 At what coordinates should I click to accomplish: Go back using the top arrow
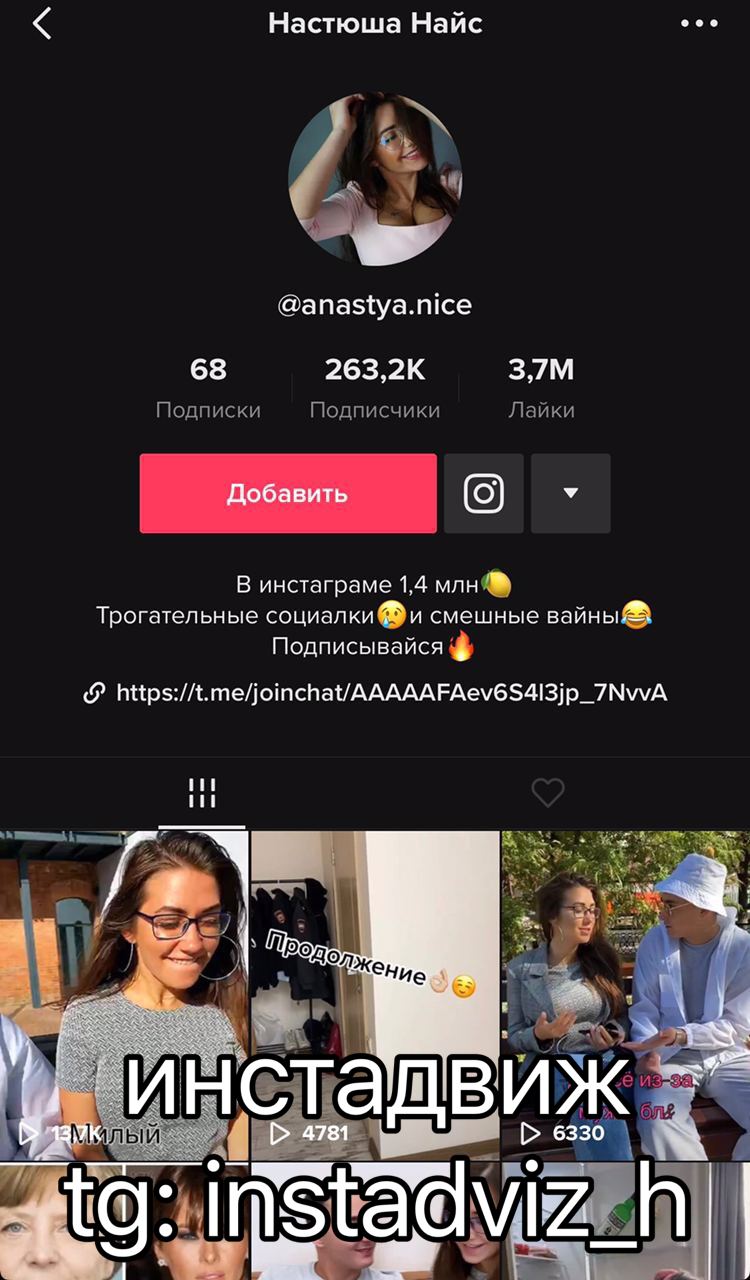tap(42, 23)
